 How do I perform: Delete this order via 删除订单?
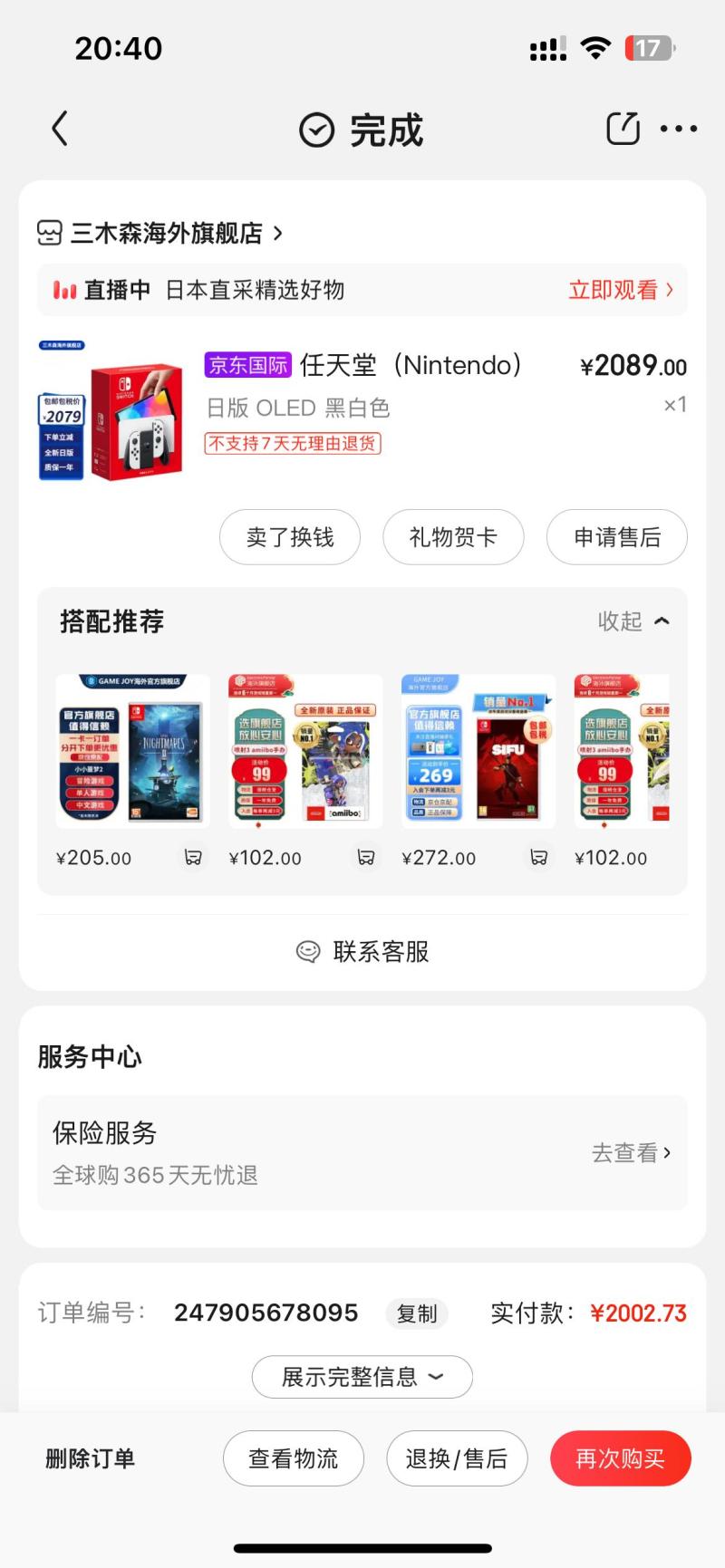pos(90,1458)
